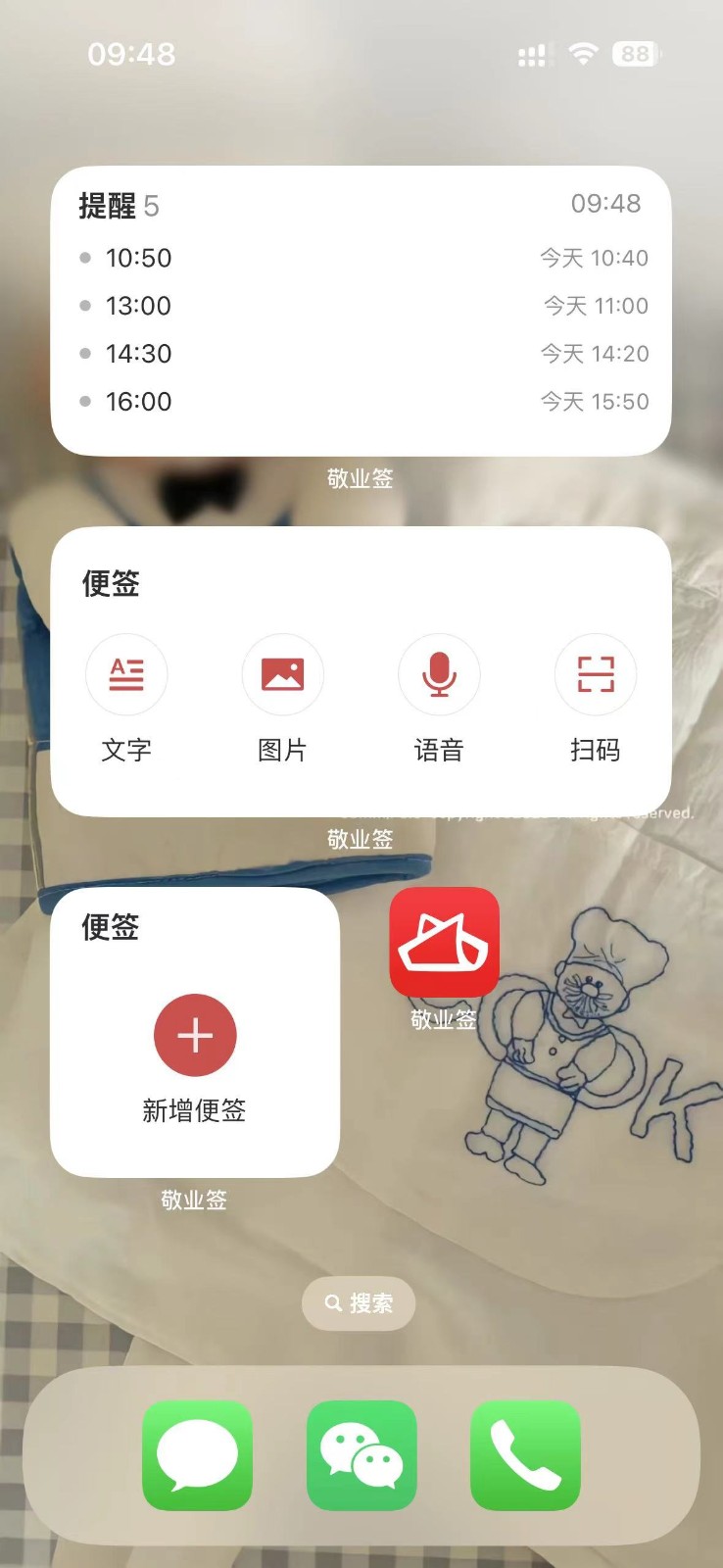The image size is (723, 1568).
Task: Open the 搜索 search pill
Action: pos(359,1303)
